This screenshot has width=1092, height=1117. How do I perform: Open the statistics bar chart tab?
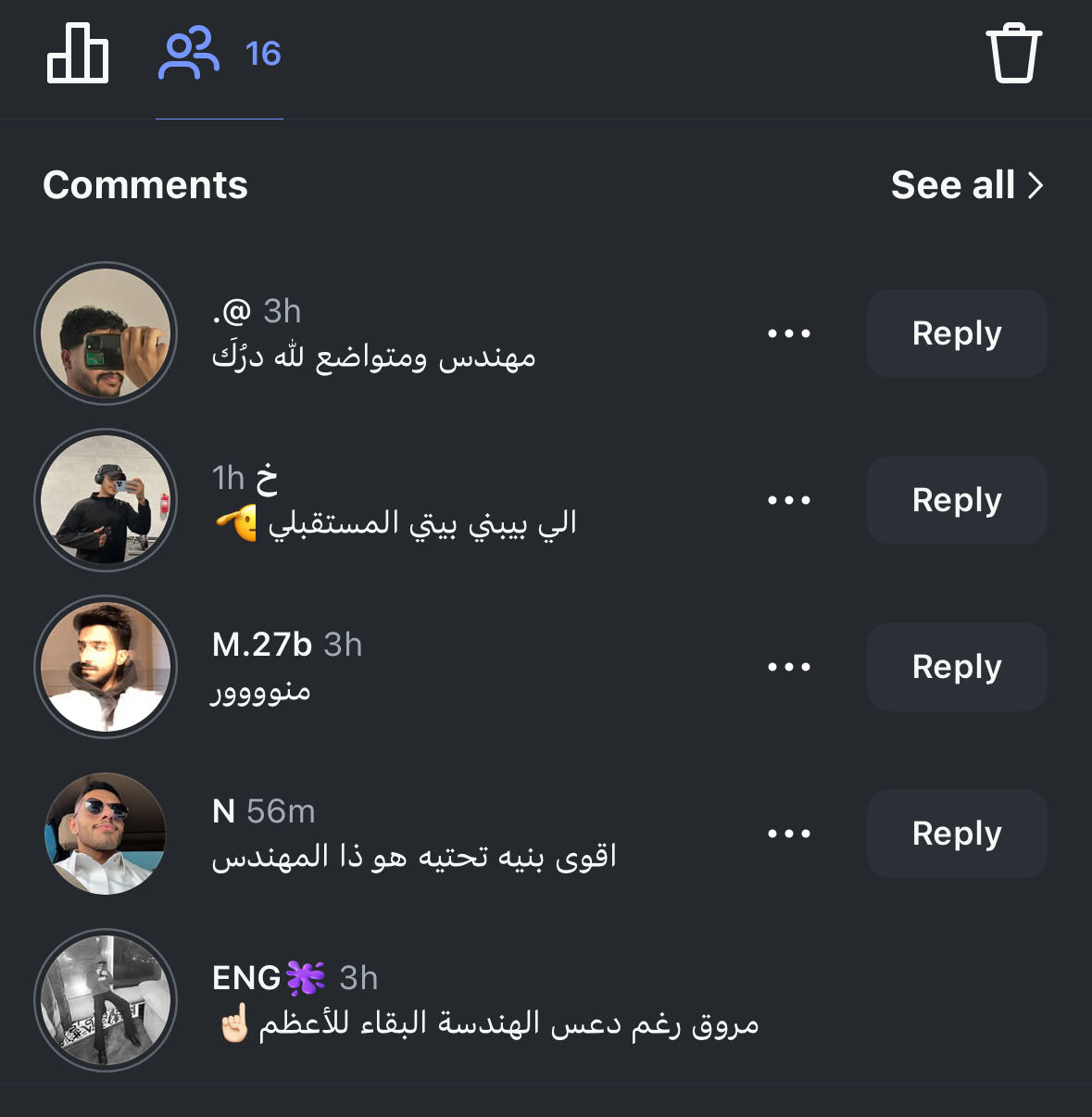click(78, 54)
